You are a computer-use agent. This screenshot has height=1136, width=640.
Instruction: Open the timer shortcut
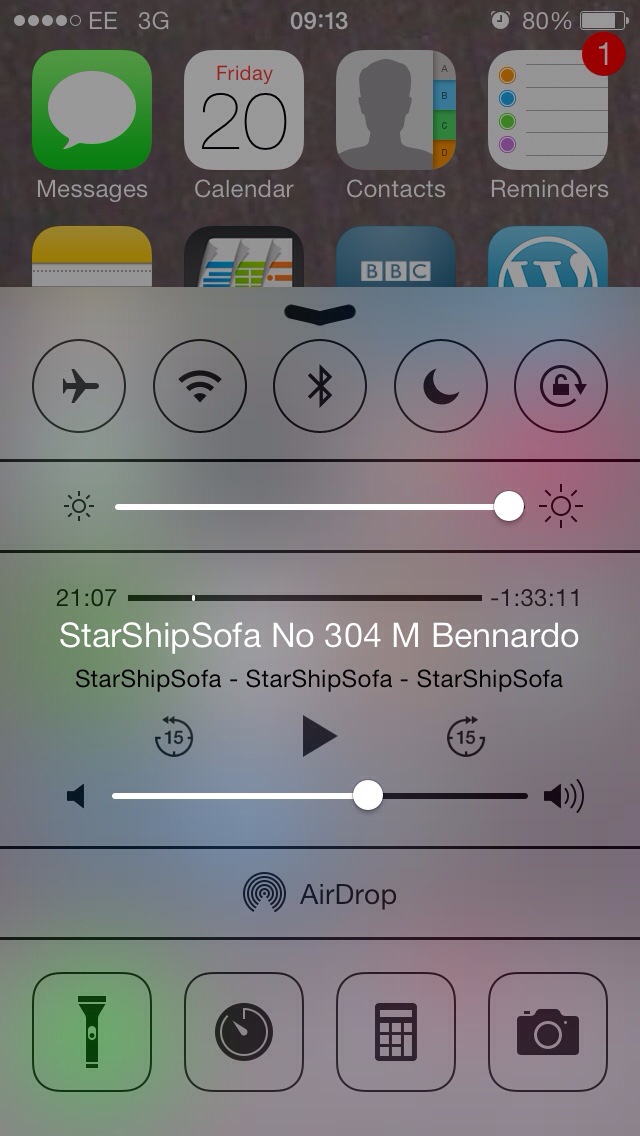coord(244,1032)
